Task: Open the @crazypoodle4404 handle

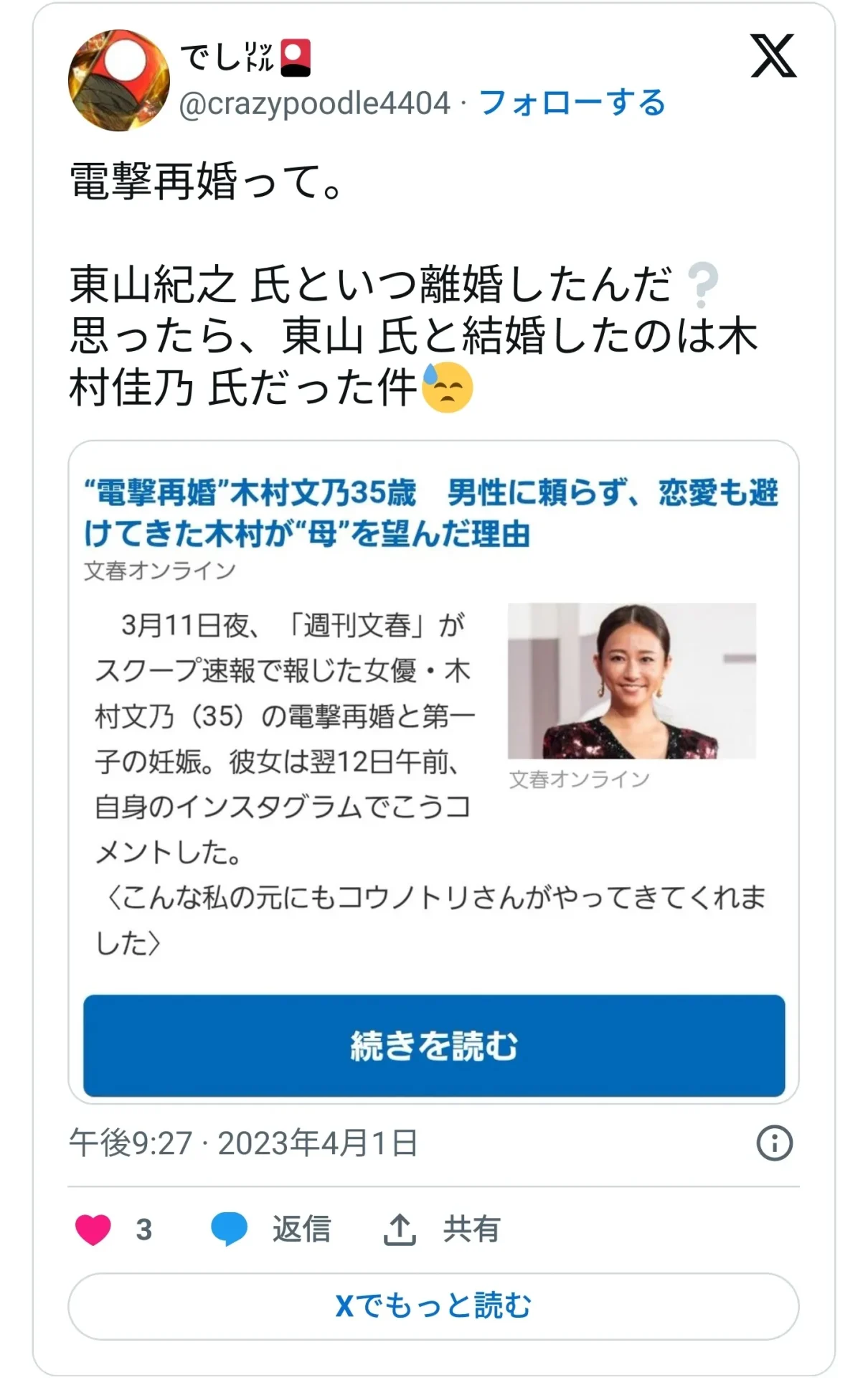Action: [314, 103]
